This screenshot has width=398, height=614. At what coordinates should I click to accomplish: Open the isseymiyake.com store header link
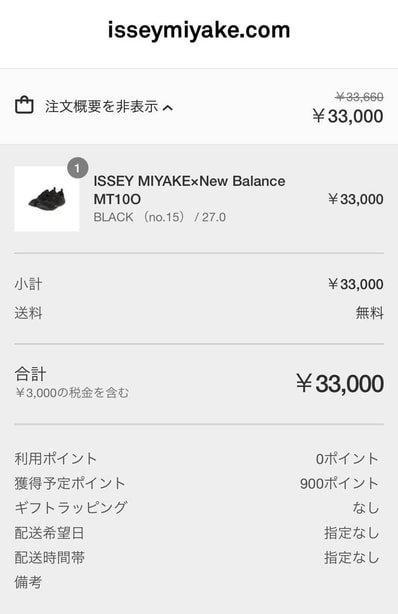(x=199, y=30)
